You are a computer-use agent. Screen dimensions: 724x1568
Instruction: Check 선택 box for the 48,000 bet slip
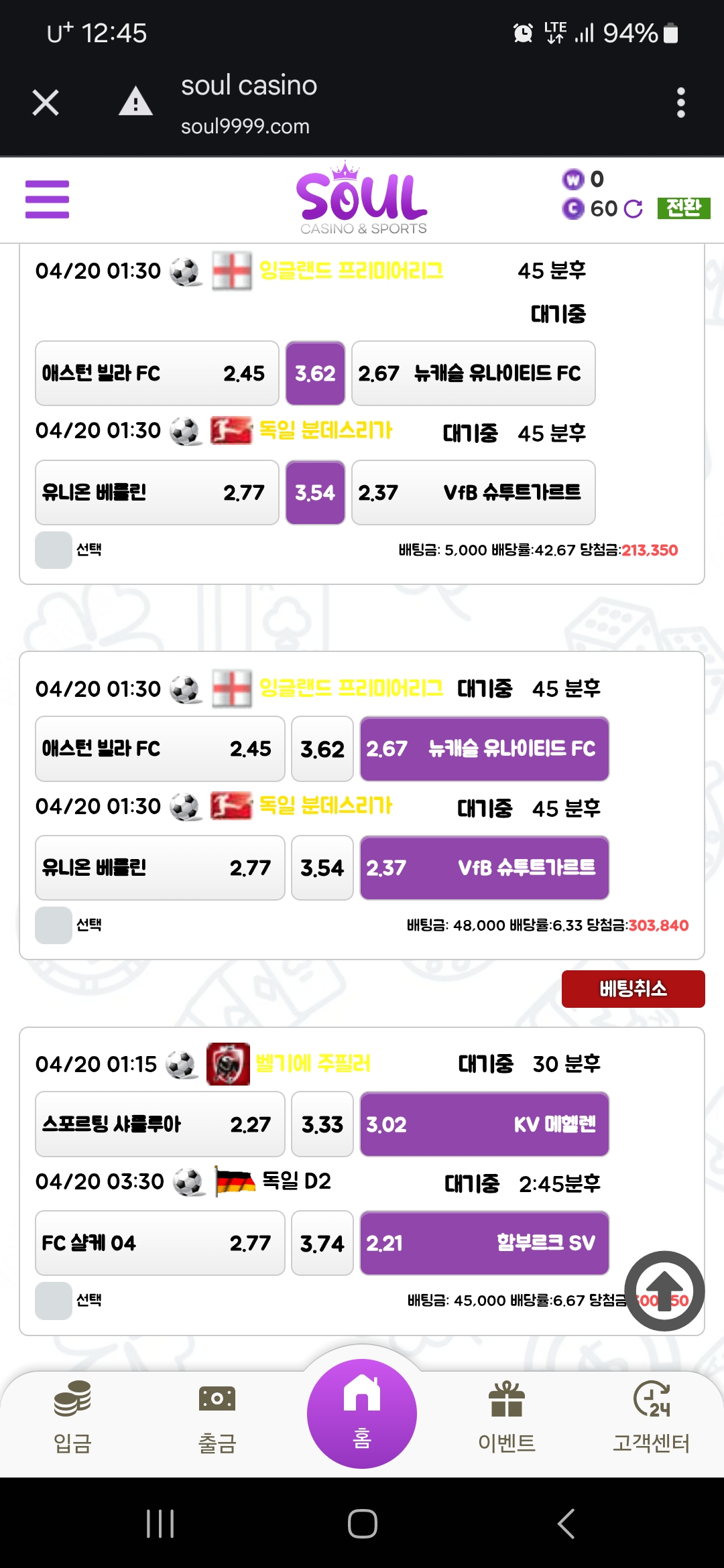click(x=54, y=925)
